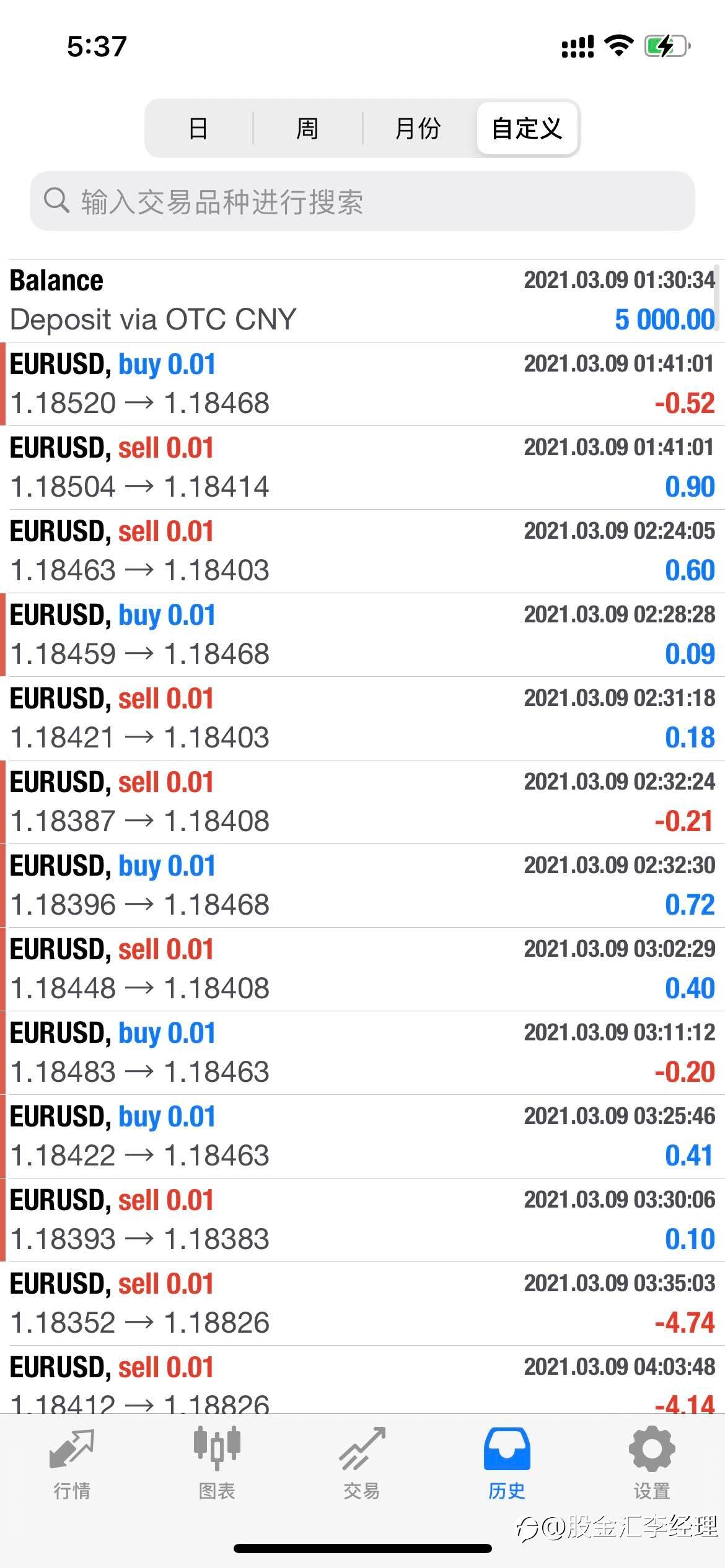The image size is (725, 1568).
Task: Open the EURUSD sell trade with -0.21 loss
Action: (362, 802)
